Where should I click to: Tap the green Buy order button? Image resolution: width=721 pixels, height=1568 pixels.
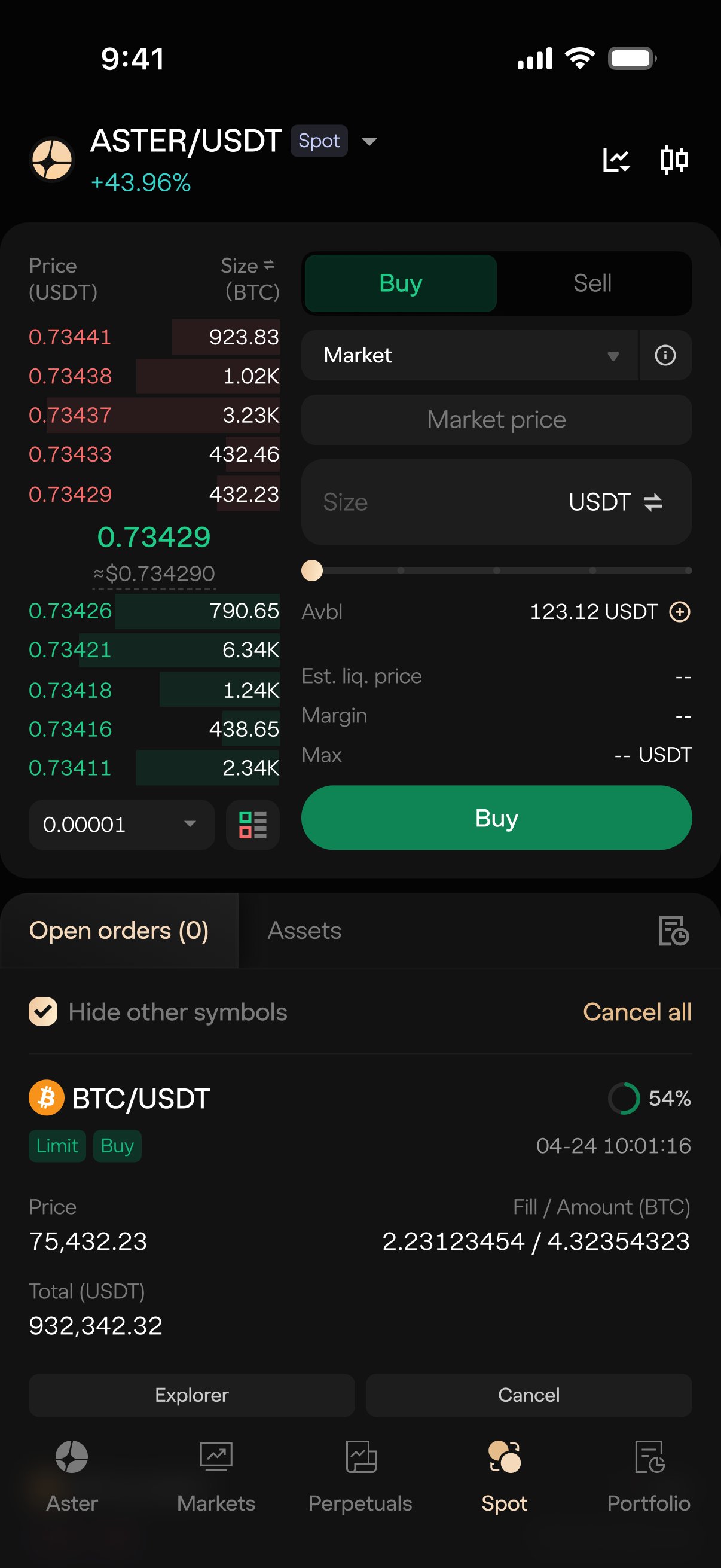496,817
